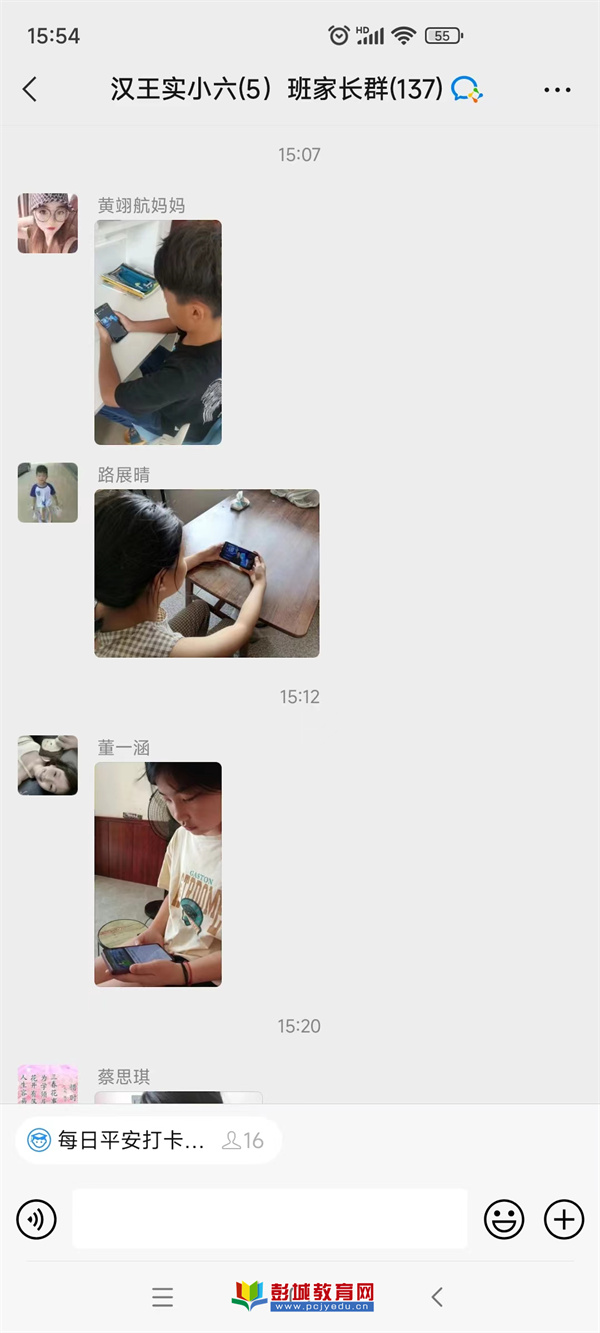Viewport: 600px width, 1333px height.
Task: View 路展晴's profile avatar
Action: coord(47,492)
